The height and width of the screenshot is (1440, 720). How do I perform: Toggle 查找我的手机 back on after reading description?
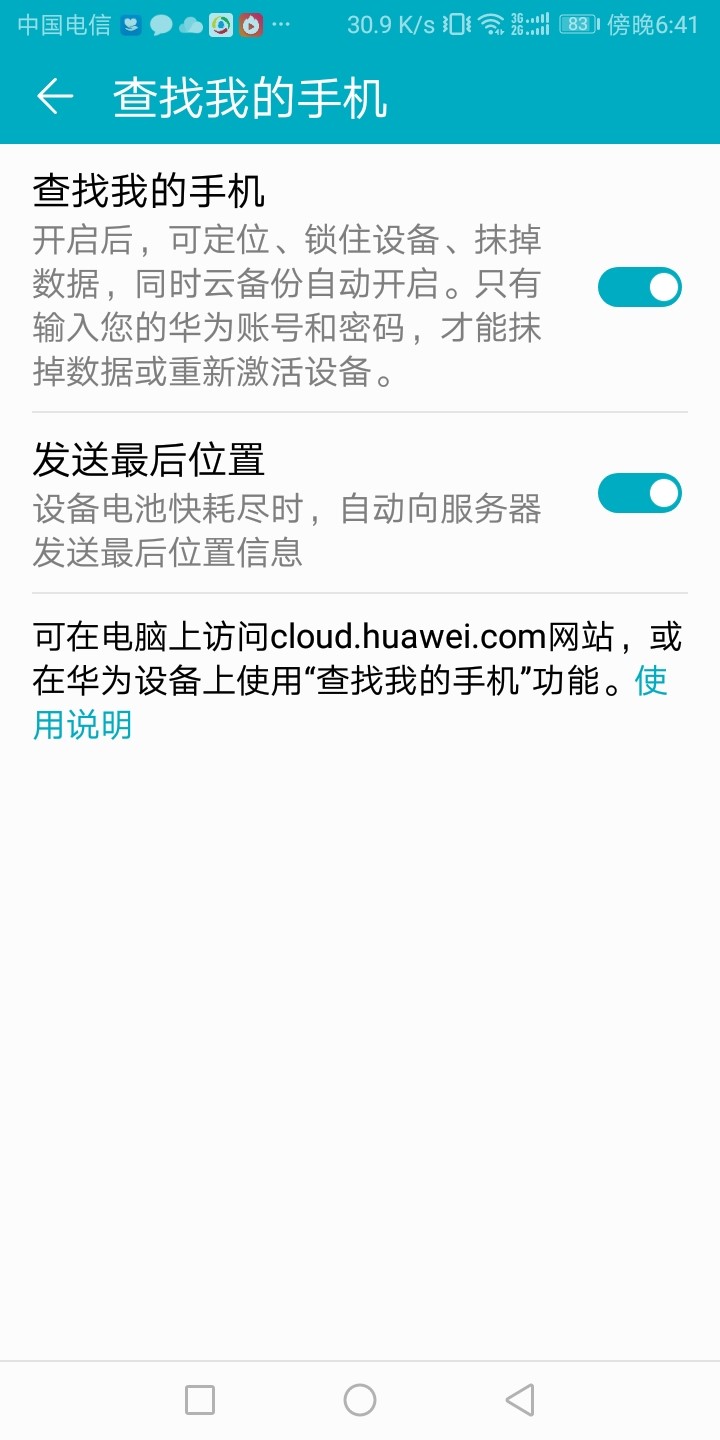point(640,287)
